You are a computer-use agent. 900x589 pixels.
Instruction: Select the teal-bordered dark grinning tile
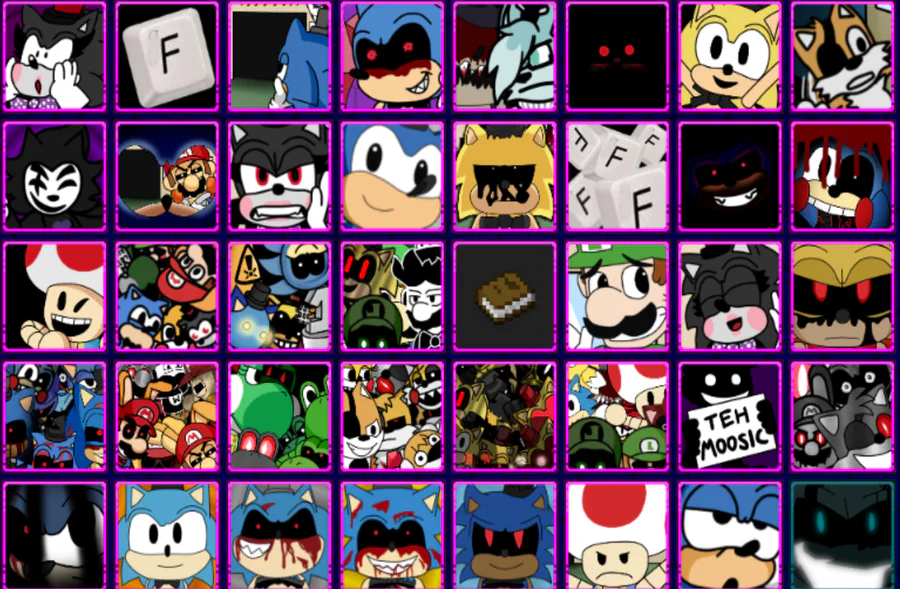841,536
